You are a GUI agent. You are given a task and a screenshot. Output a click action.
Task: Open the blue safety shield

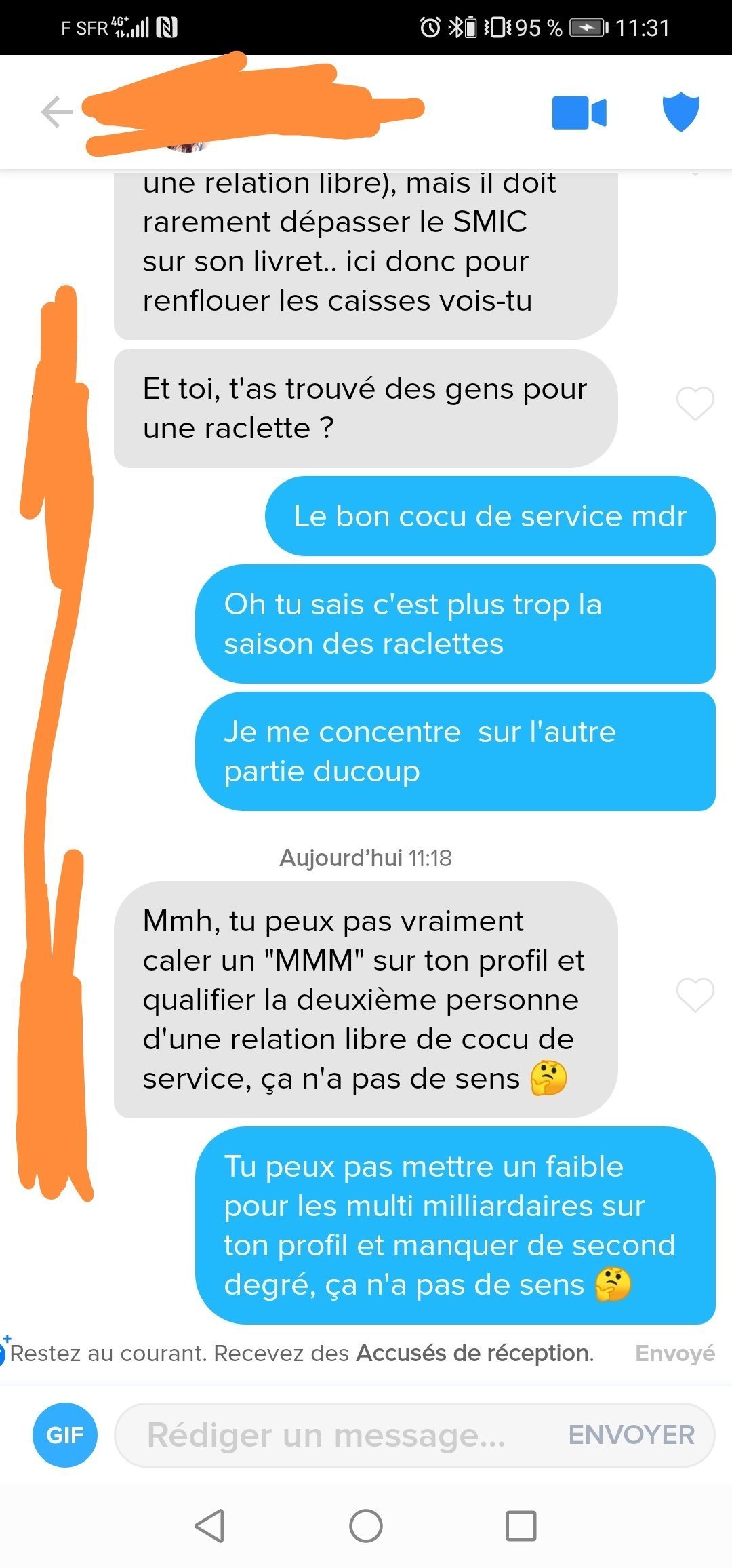(680, 111)
